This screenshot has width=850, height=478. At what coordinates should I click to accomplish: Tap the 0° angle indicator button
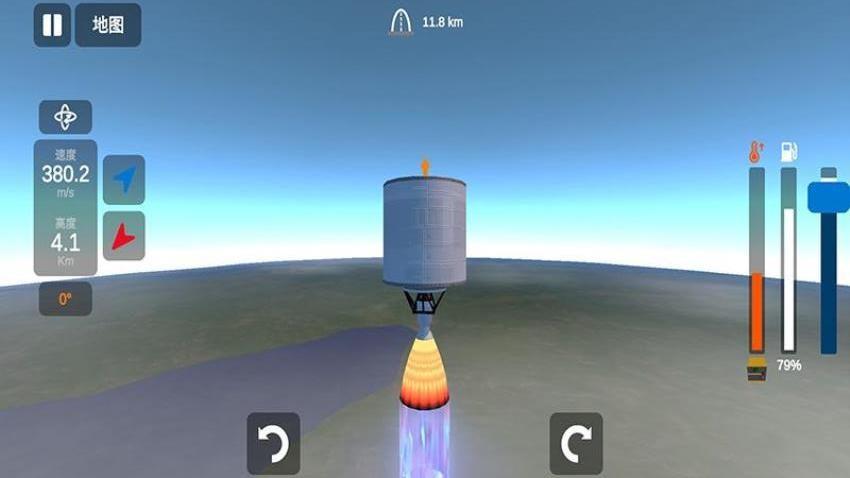click(x=65, y=298)
